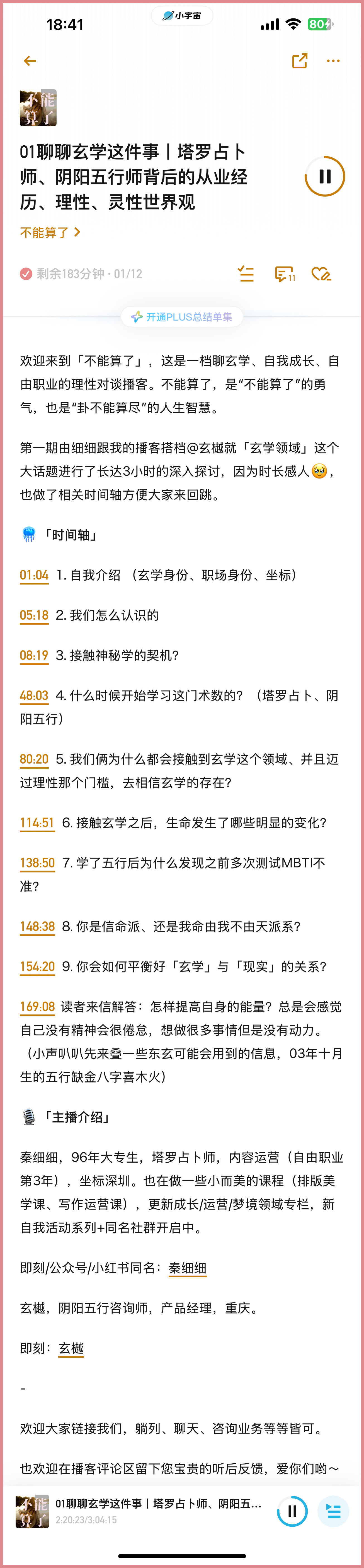Like this episode with the heart icon
The width and height of the screenshot is (364, 1568).
click(321, 274)
